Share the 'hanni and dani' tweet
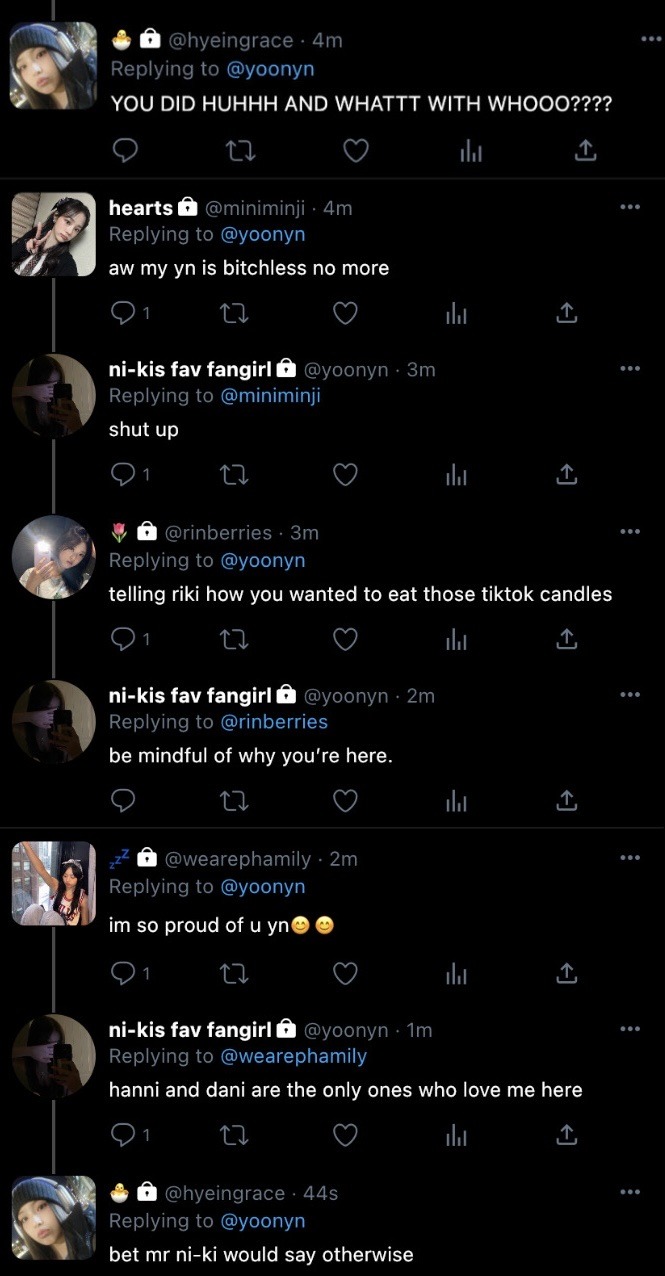Screen dimensions: 665x1276 (566, 1135)
